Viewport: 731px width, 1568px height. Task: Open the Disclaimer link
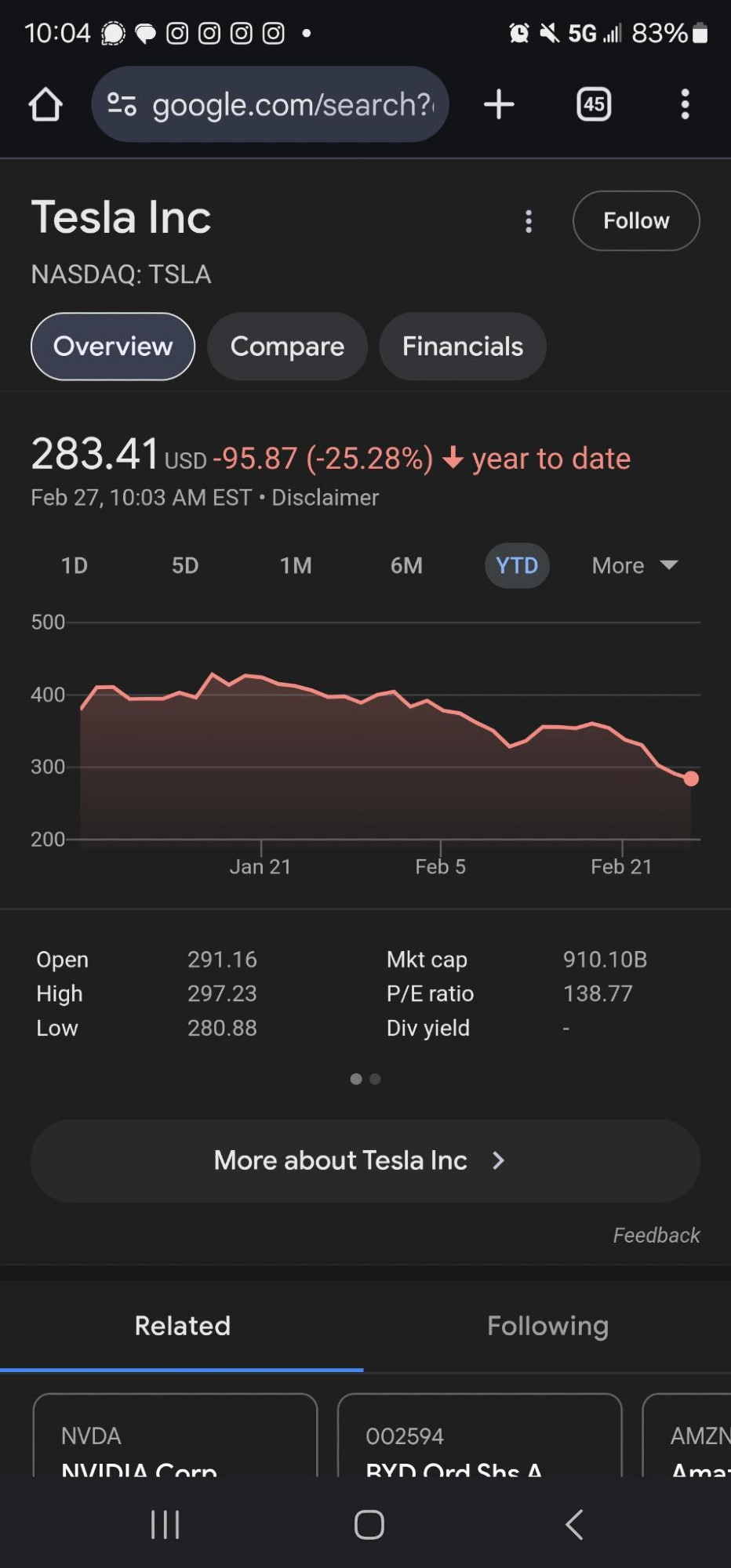tap(325, 498)
